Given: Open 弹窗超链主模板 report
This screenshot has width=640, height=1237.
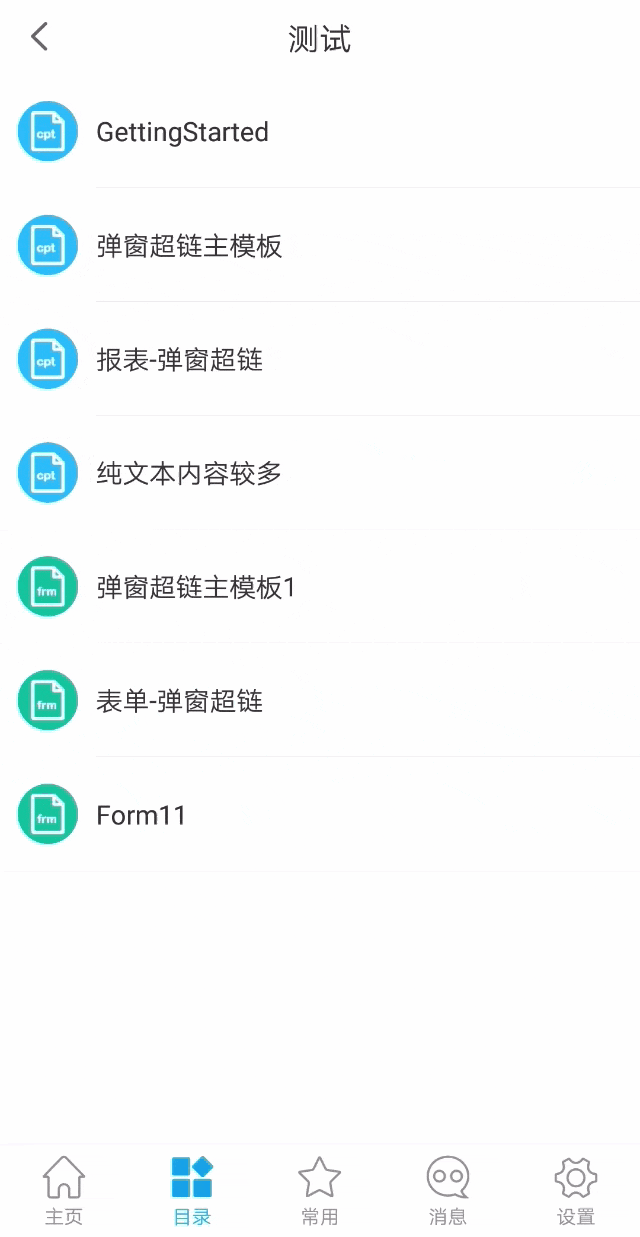Looking at the screenshot, I should tap(189, 246).
